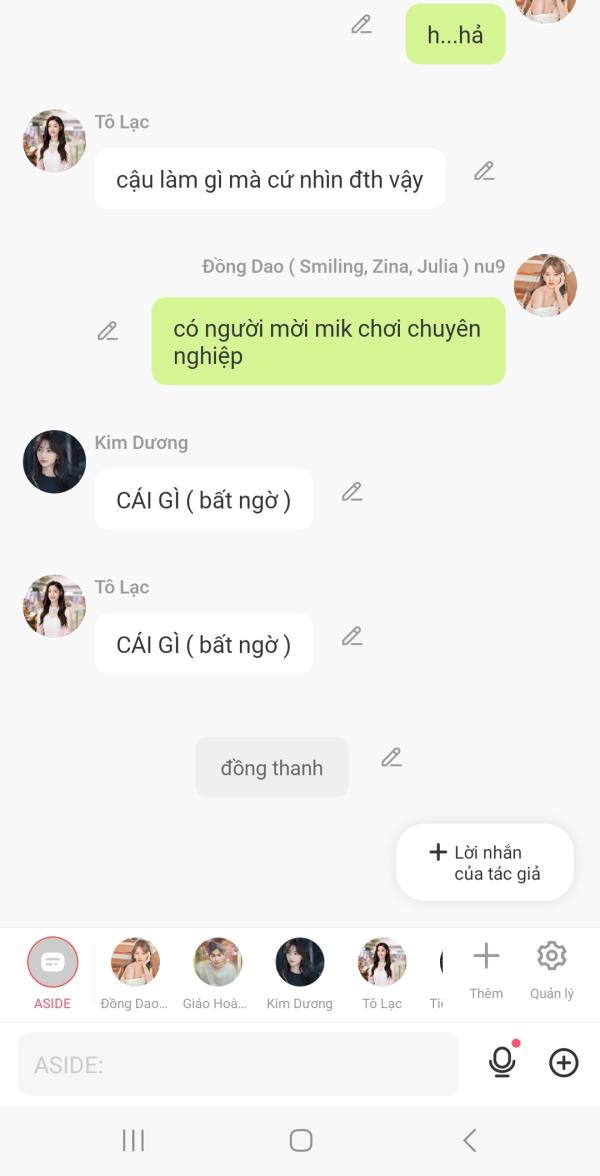This screenshot has height=1176, width=600.
Task: Go back using the system back button
Action: click(470, 1141)
